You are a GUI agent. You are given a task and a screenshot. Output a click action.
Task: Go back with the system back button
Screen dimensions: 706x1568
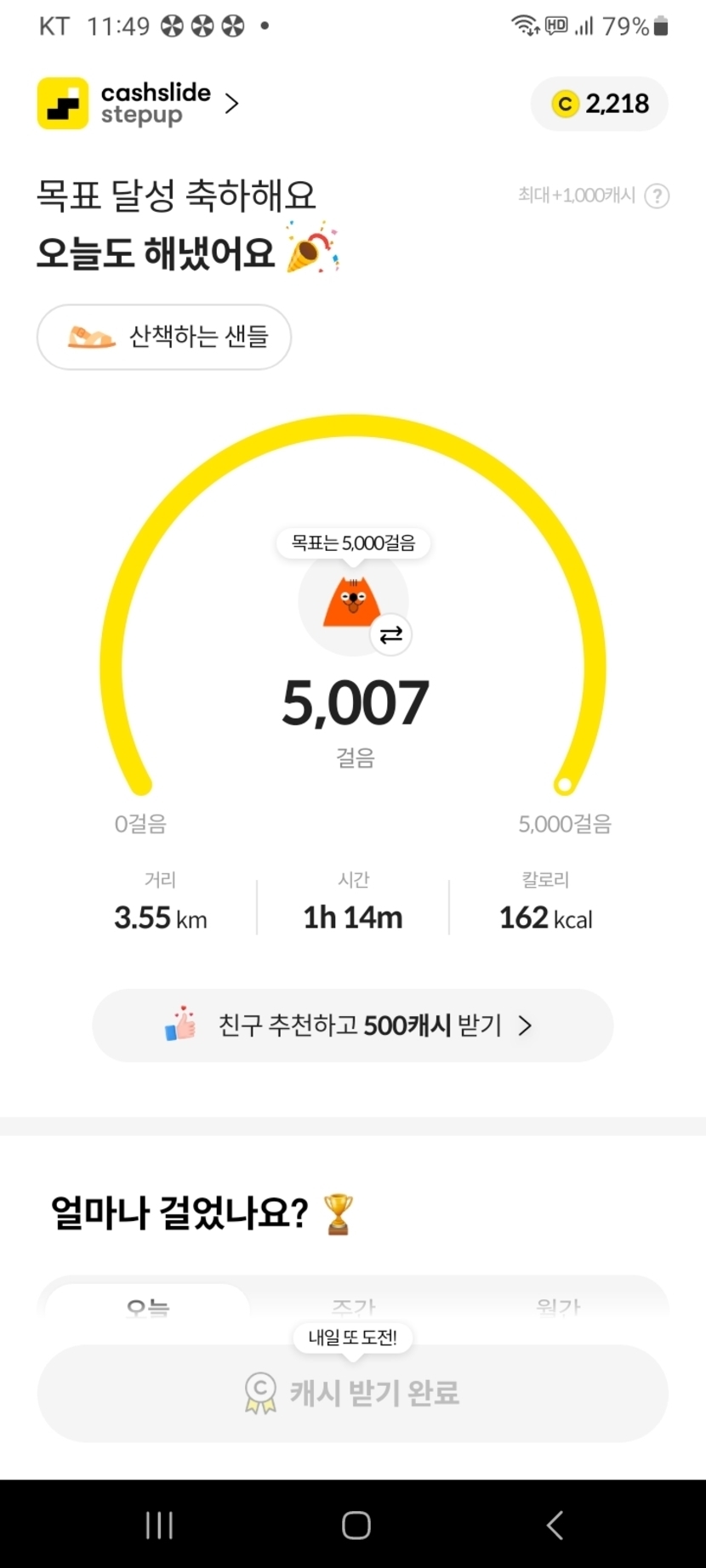click(555, 1525)
